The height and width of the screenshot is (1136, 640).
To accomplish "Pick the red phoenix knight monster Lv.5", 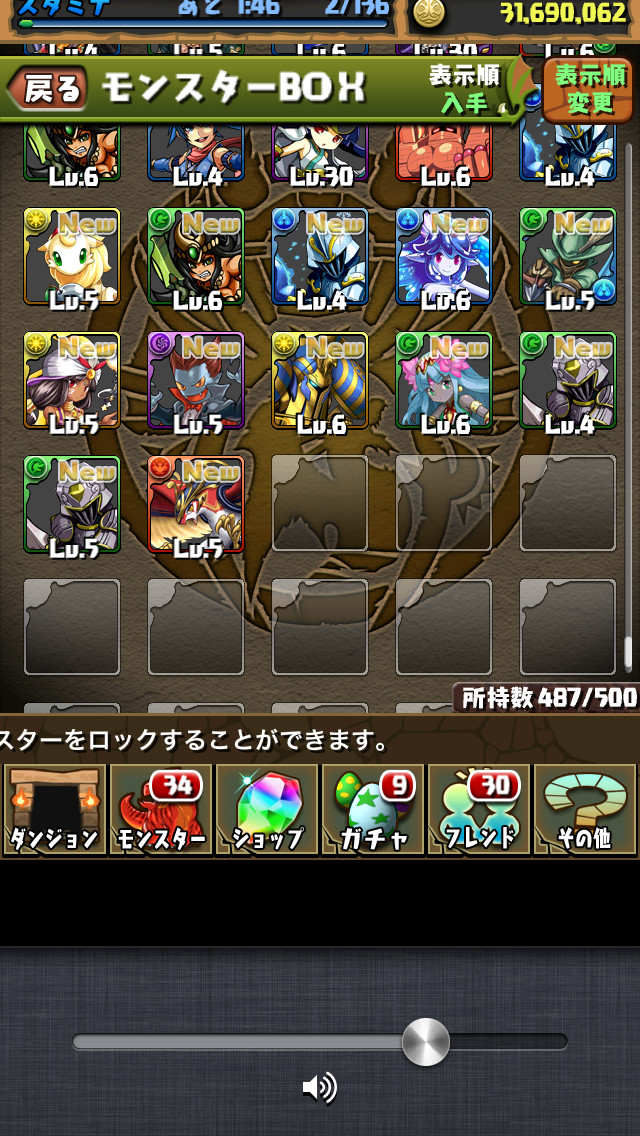I will tap(195, 504).
